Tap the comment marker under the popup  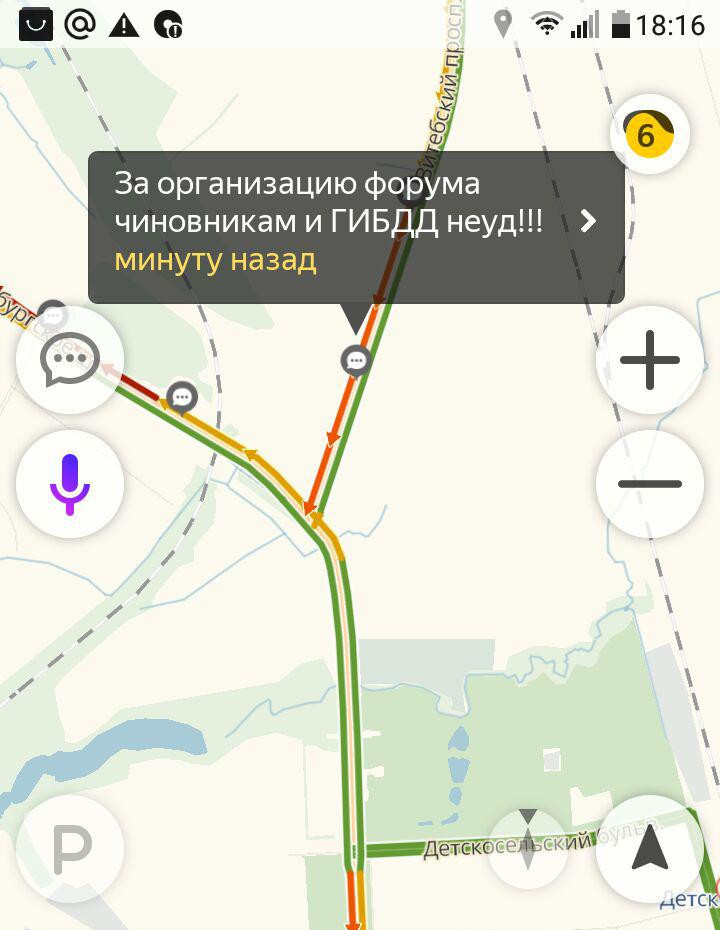pyautogui.click(x=356, y=360)
